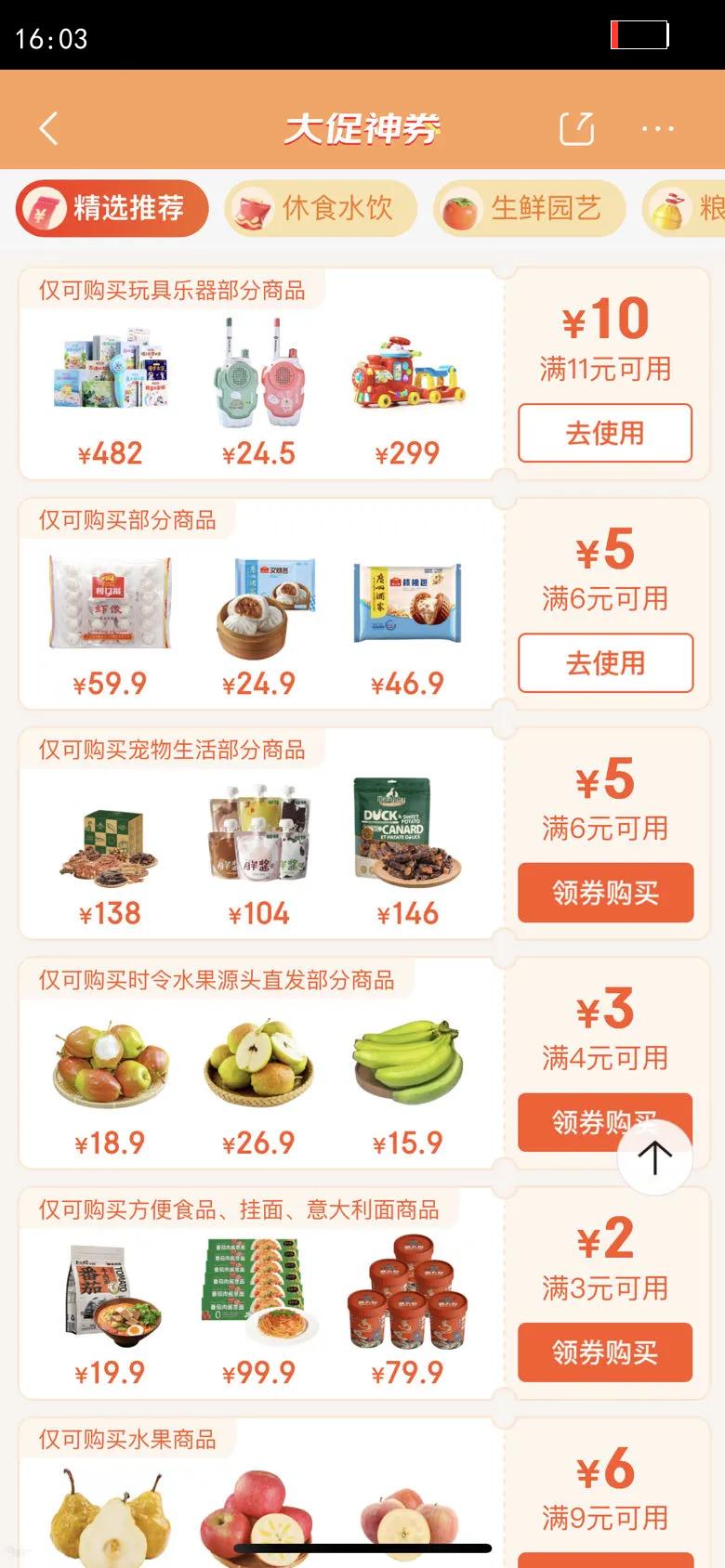
Task: Tap 去使用 on the ¥10 toy coupon
Action: pyautogui.click(x=605, y=433)
